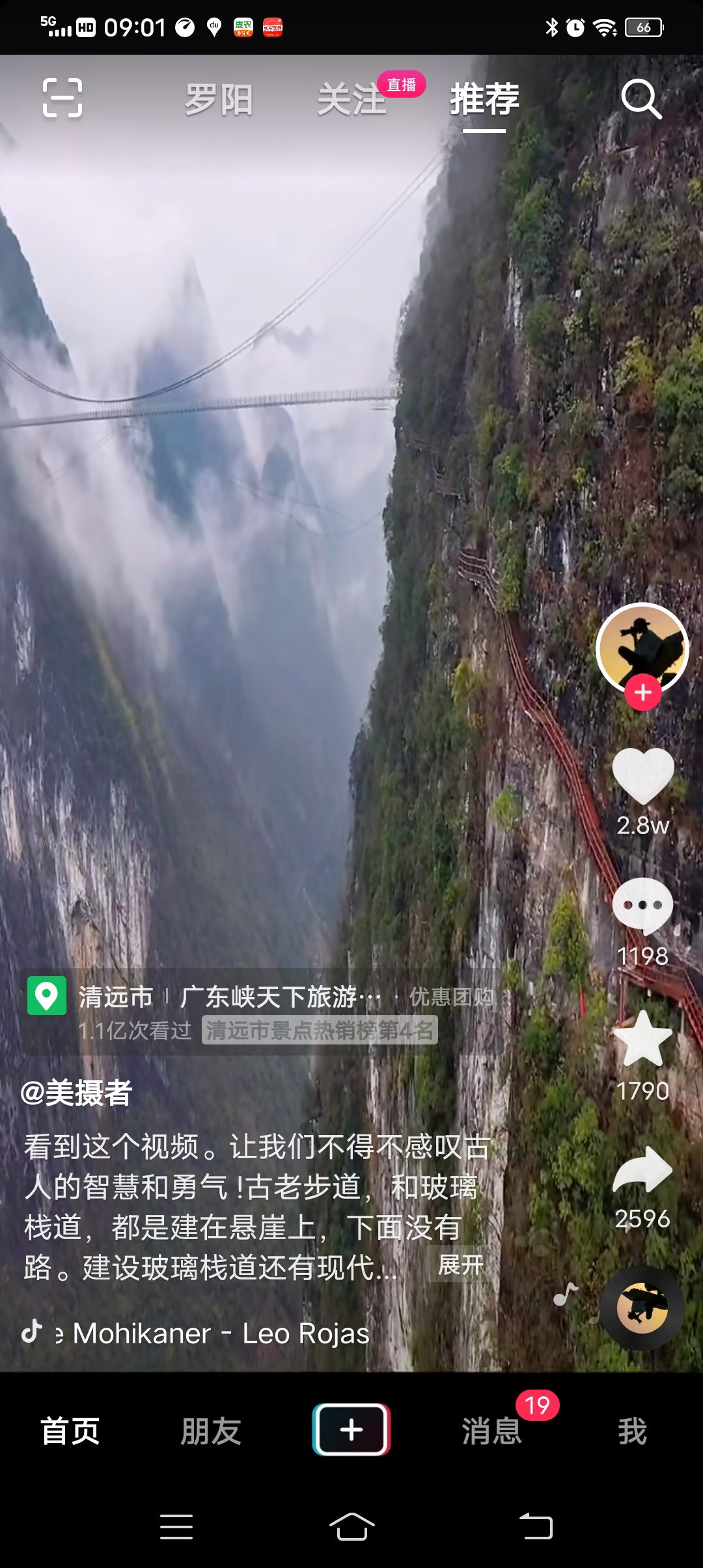Open the spinning music disc

pyautogui.click(x=642, y=1308)
